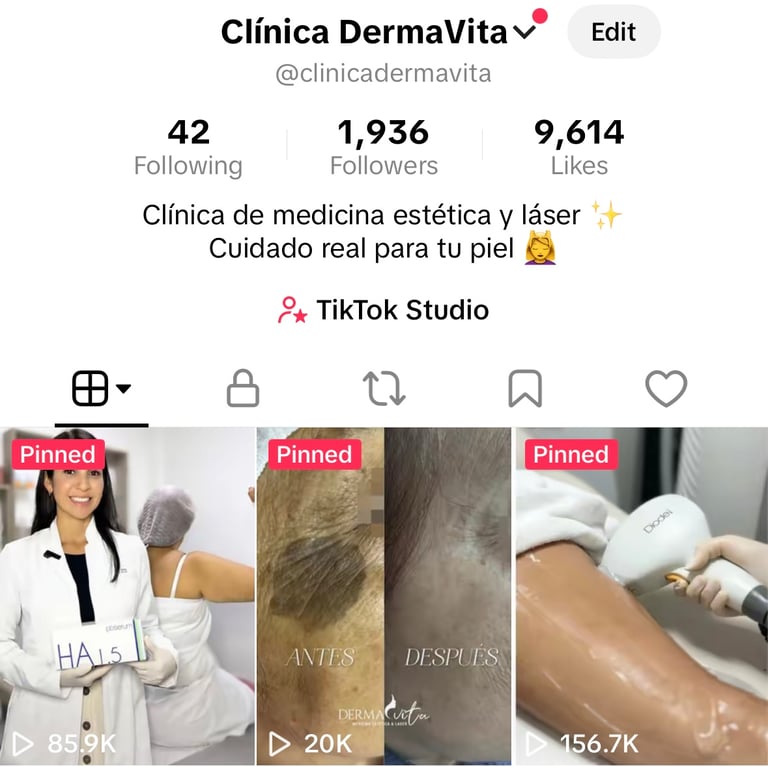
Task: Switch to the reposts tab
Action: point(384,389)
